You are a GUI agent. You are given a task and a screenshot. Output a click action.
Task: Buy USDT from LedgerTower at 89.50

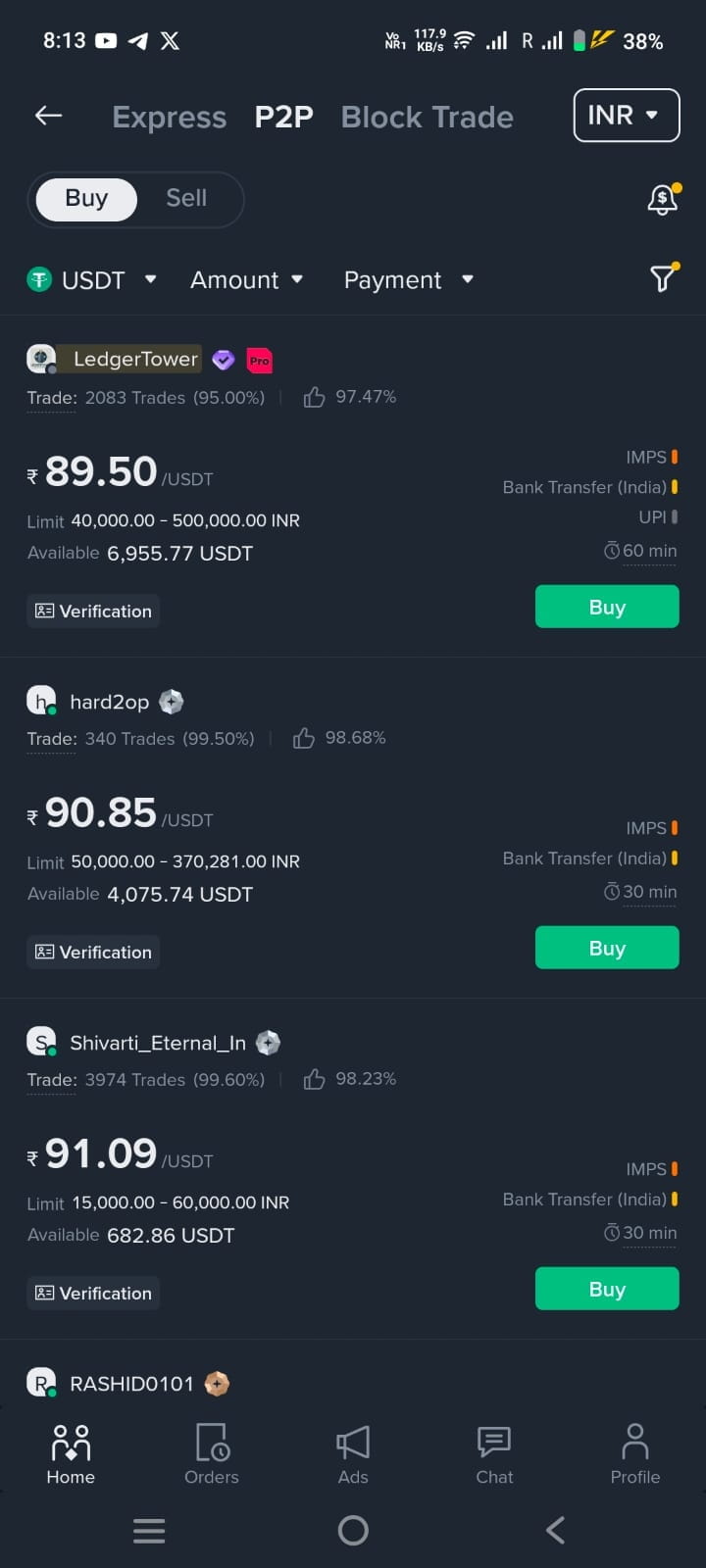point(606,607)
